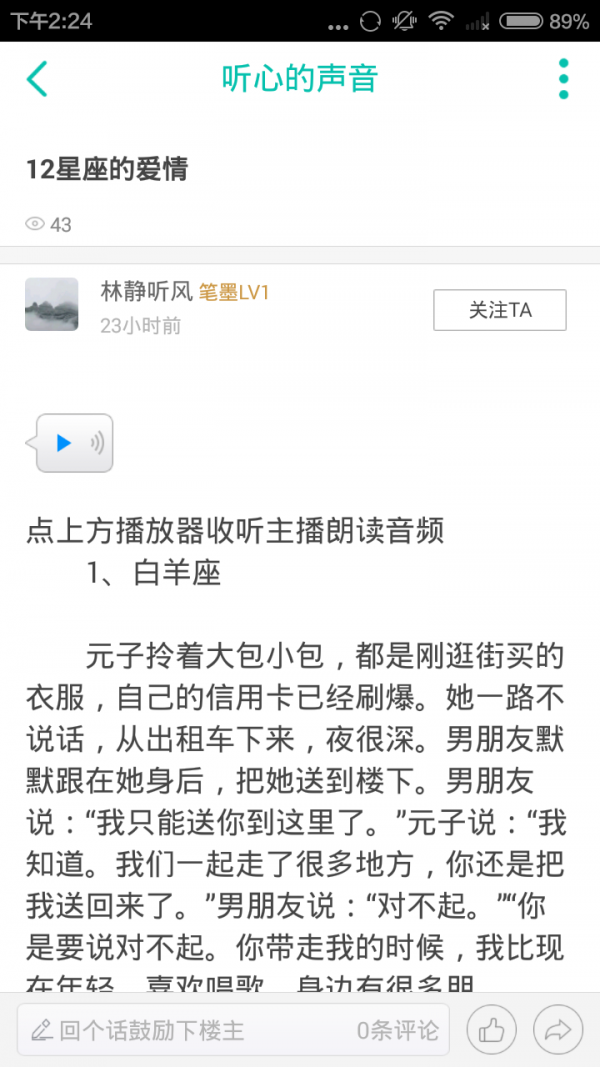Open the three-dot overflow menu
The width and height of the screenshot is (600, 1067).
pyautogui.click(x=563, y=79)
